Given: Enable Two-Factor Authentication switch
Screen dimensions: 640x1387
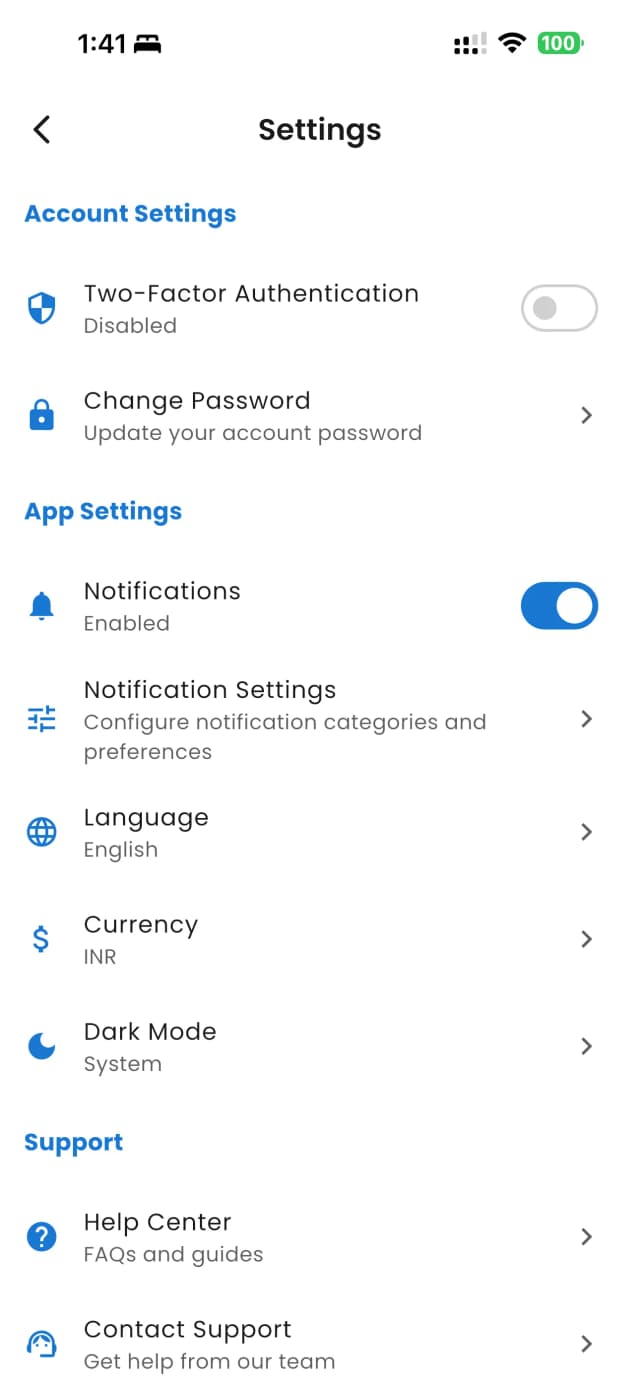Looking at the screenshot, I should click(559, 308).
